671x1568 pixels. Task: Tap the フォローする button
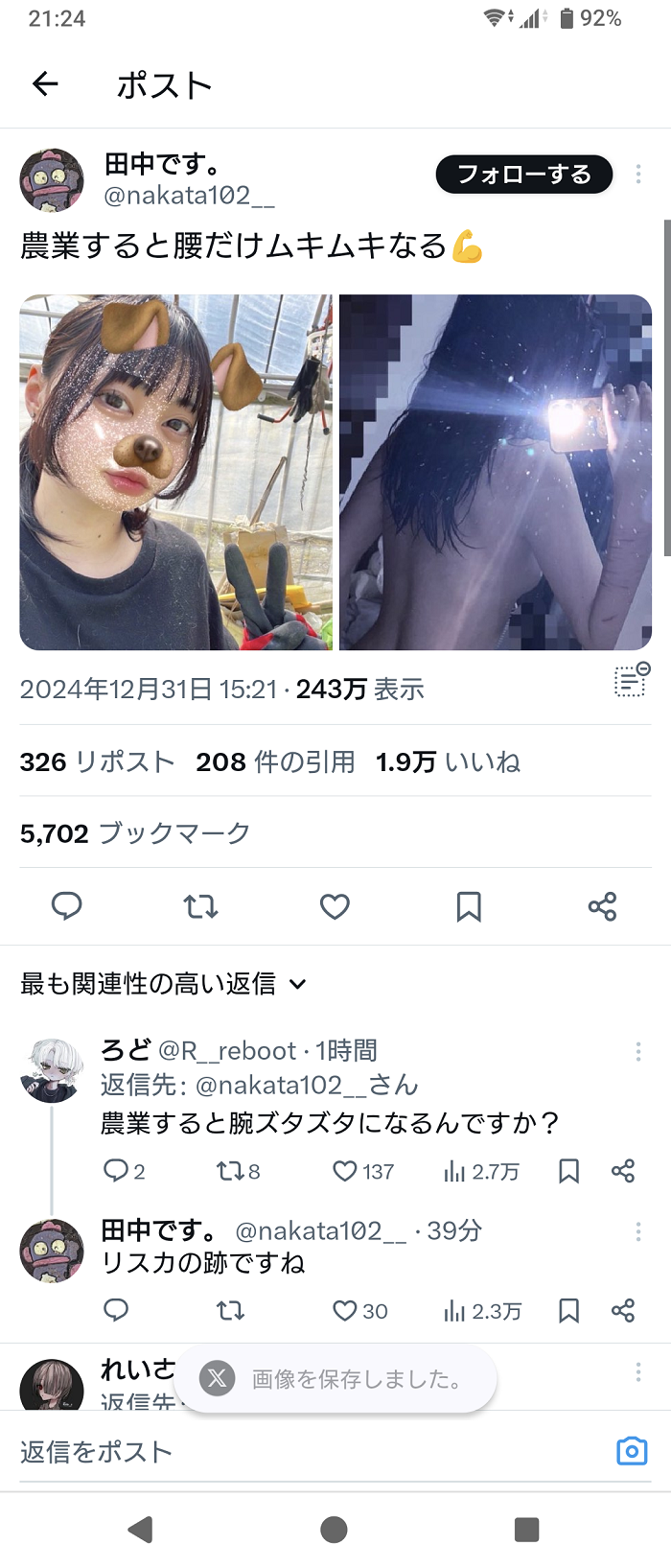[523, 175]
